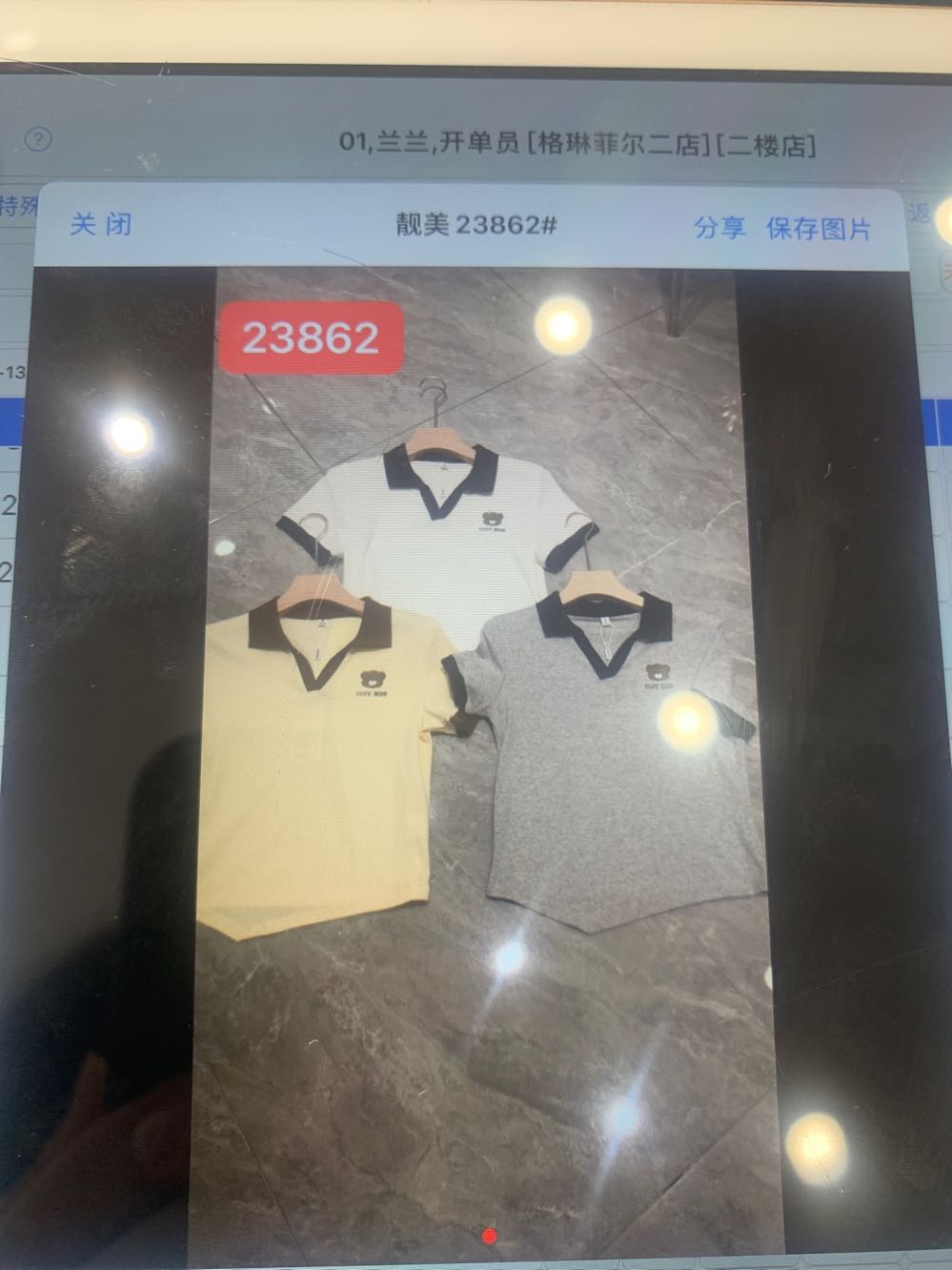Share the product image via 分享
The image size is (952, 1270).
[719, 228]
